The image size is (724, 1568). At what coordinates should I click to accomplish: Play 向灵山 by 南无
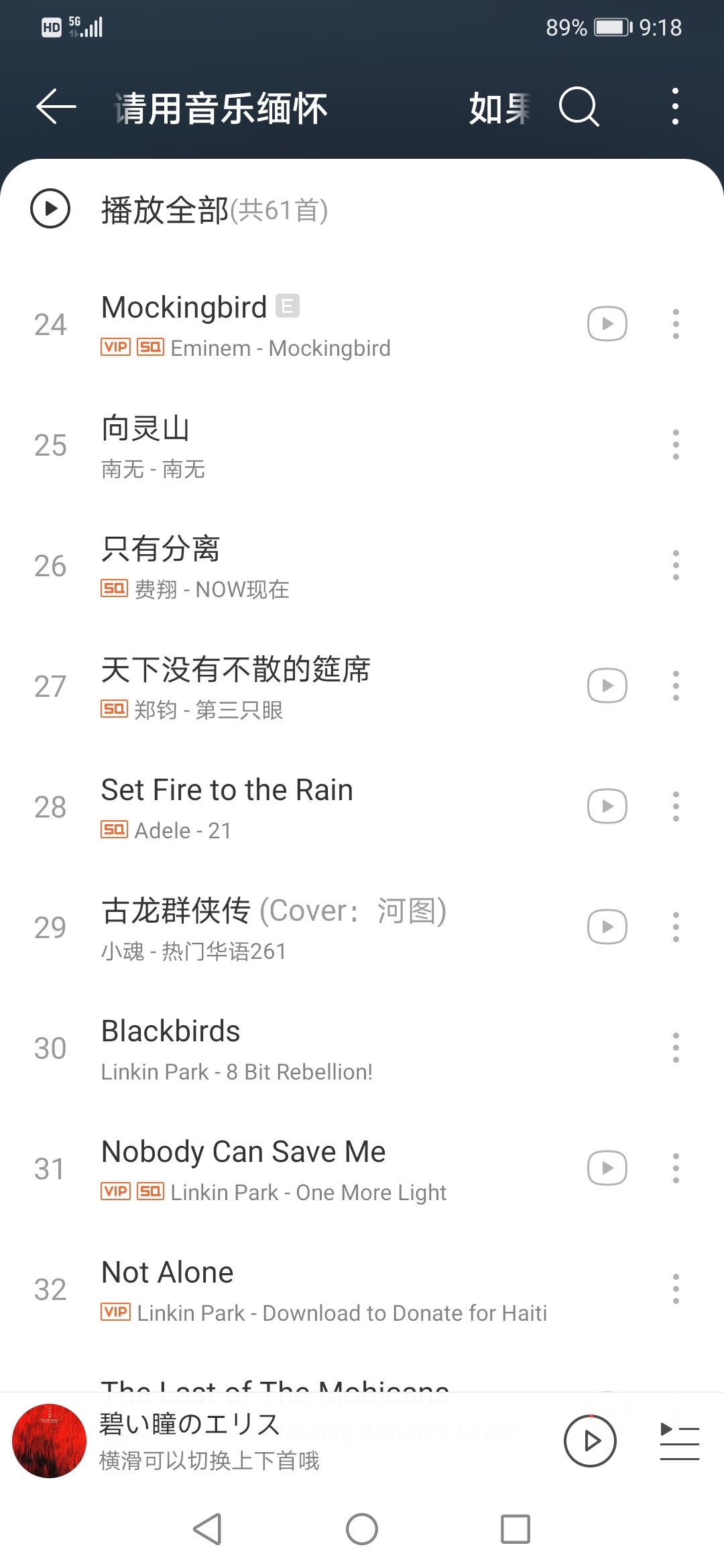[x=268, y=446]
